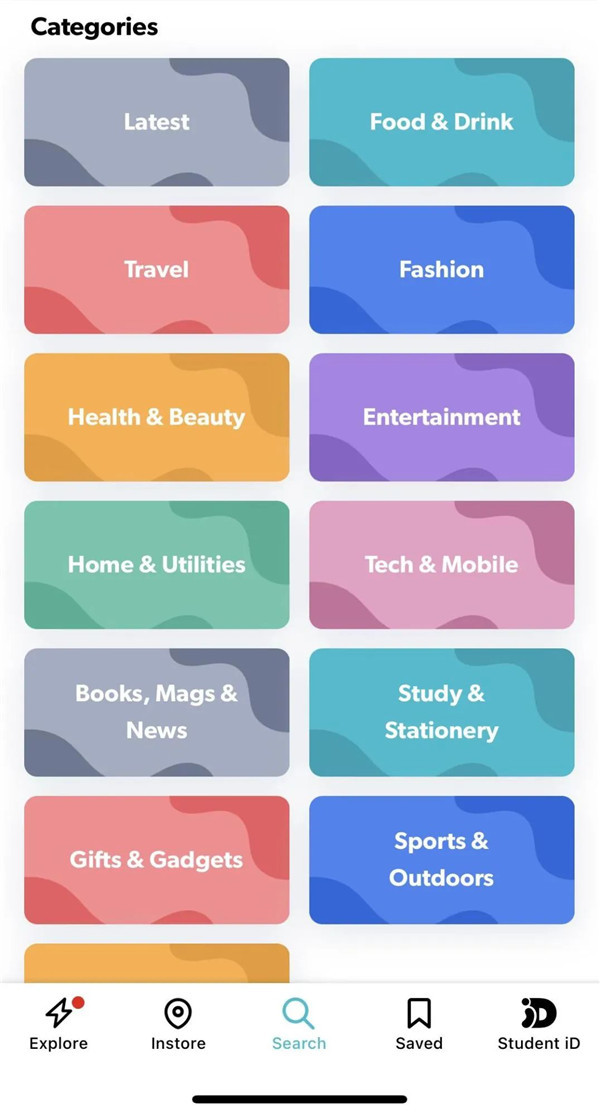Go to the Instore tab
This screenshot has height=1116, width=600.
tap(178, 1024)
